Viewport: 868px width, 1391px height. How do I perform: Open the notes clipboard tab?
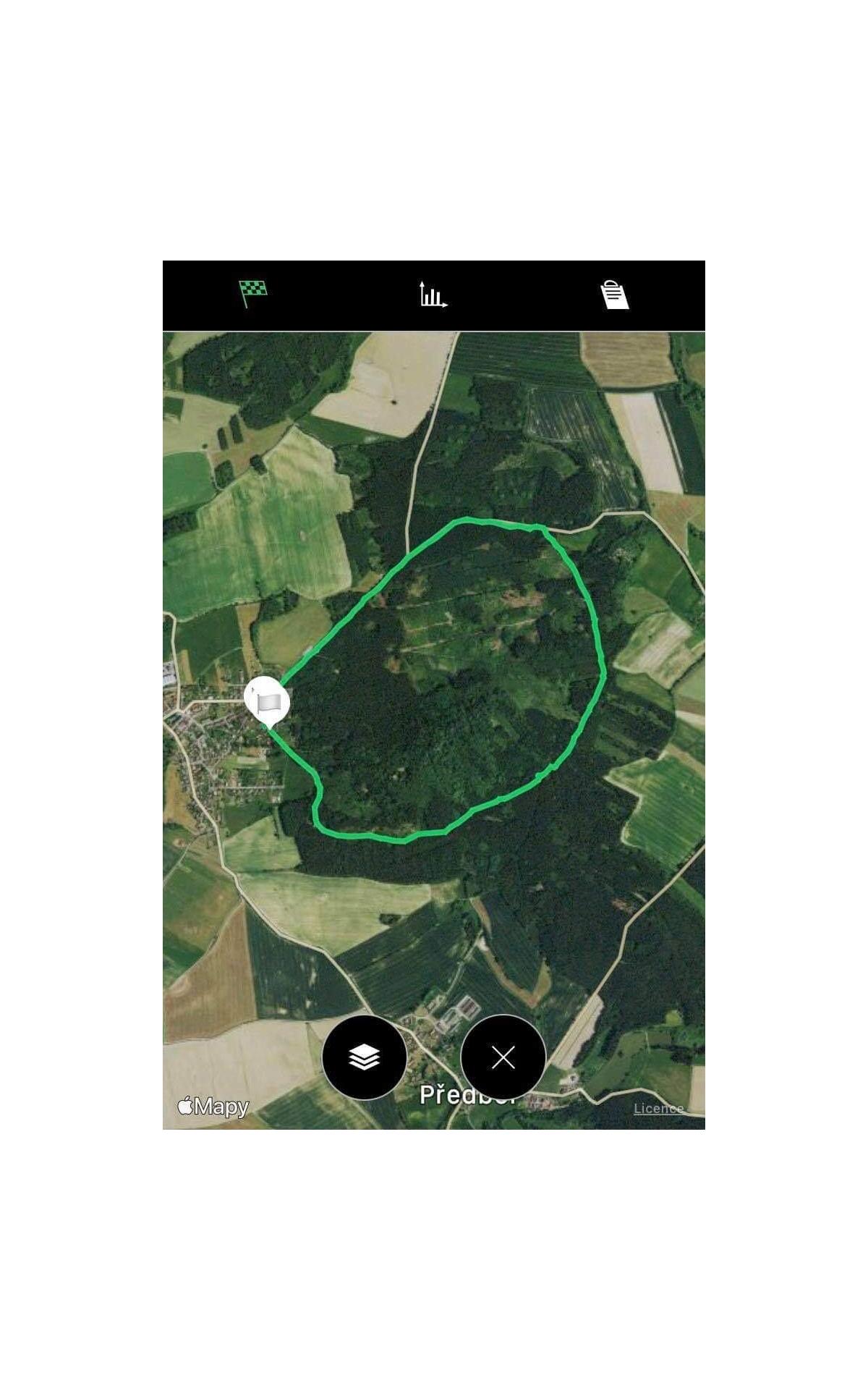coord(614,295)
